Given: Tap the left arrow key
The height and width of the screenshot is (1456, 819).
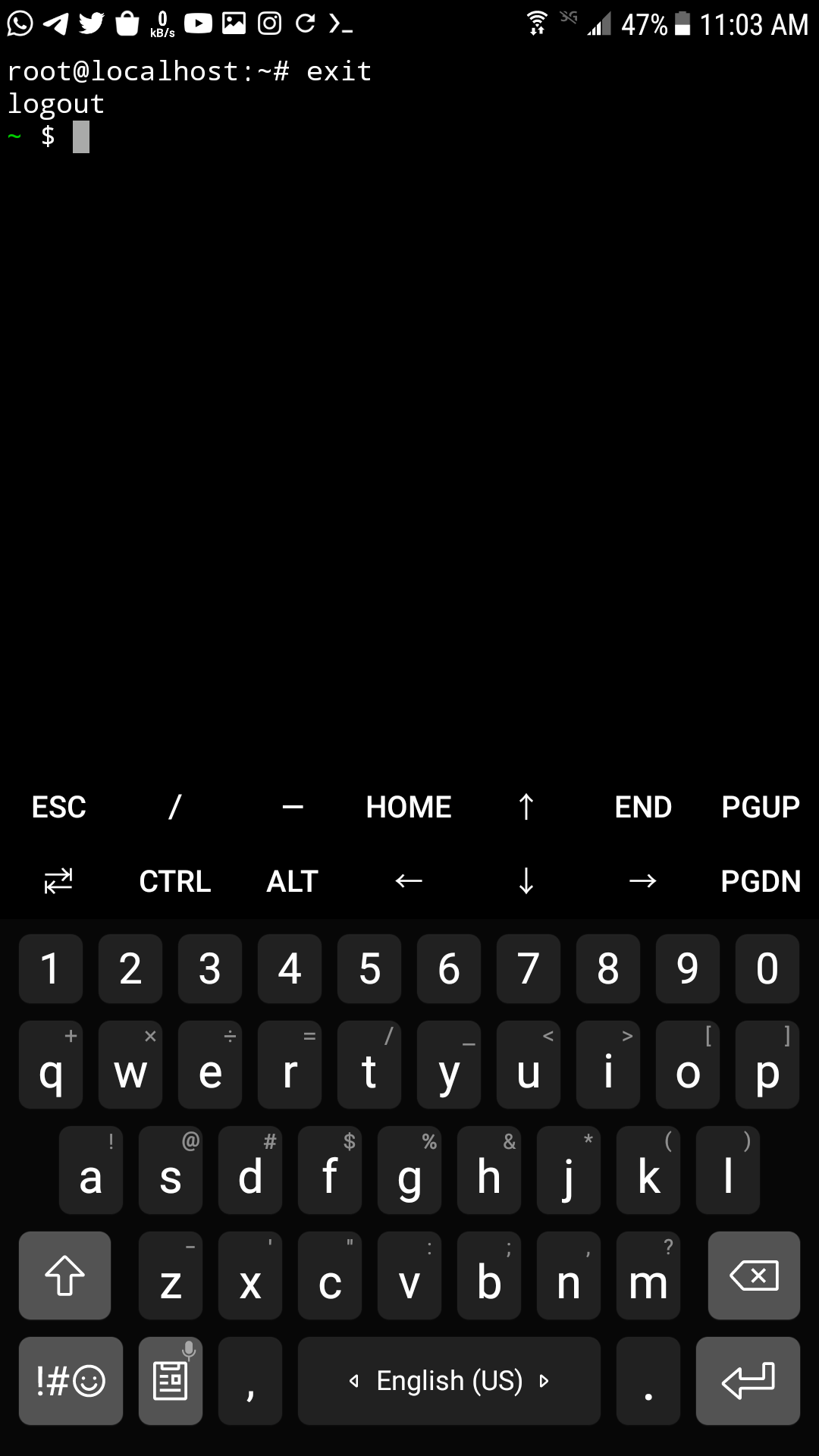Looking at the screenshot, I should tap(409, 881).
